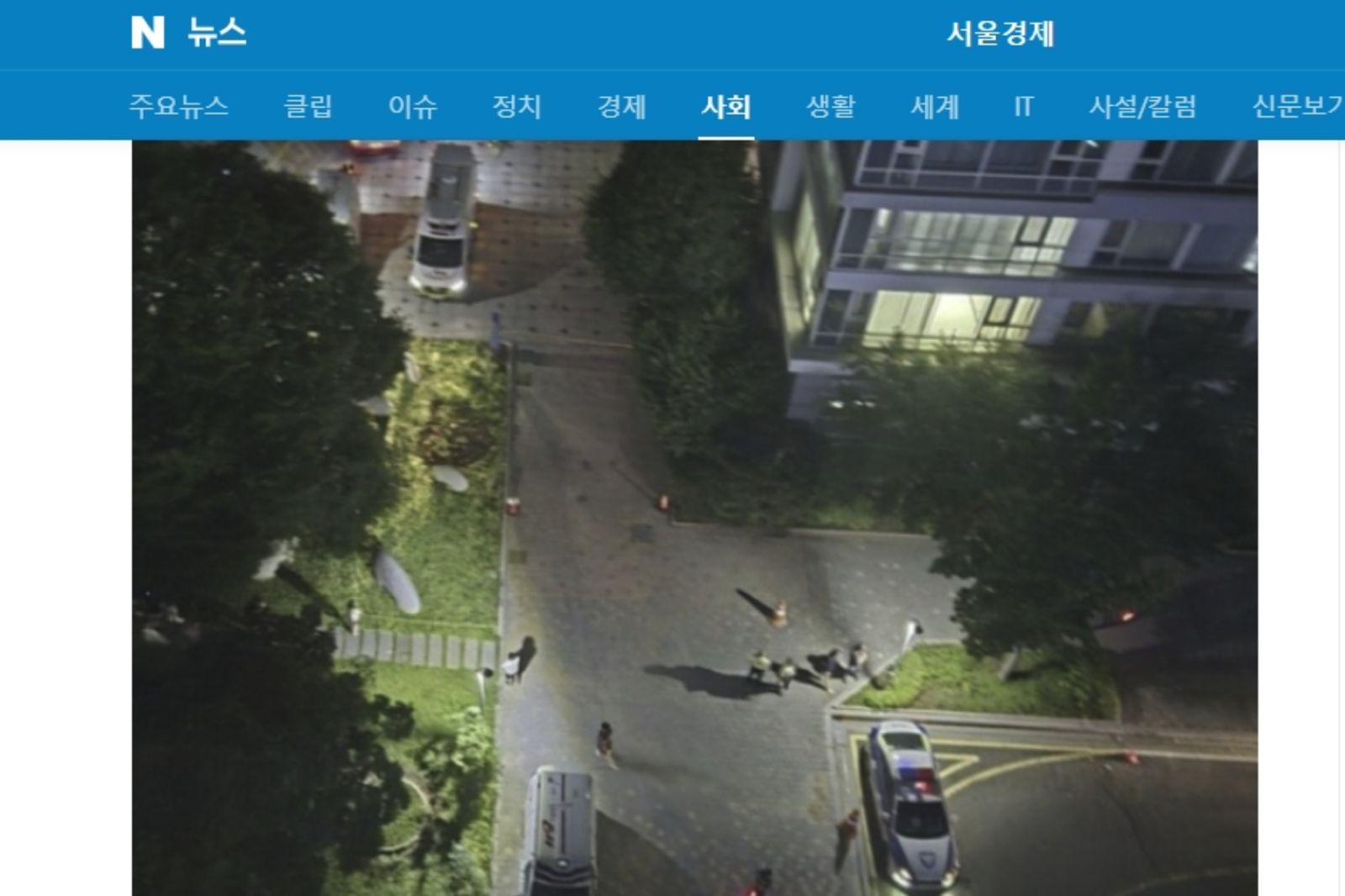
Task: Open the Naver 뉴스 home link
Action: click(216, 34)
